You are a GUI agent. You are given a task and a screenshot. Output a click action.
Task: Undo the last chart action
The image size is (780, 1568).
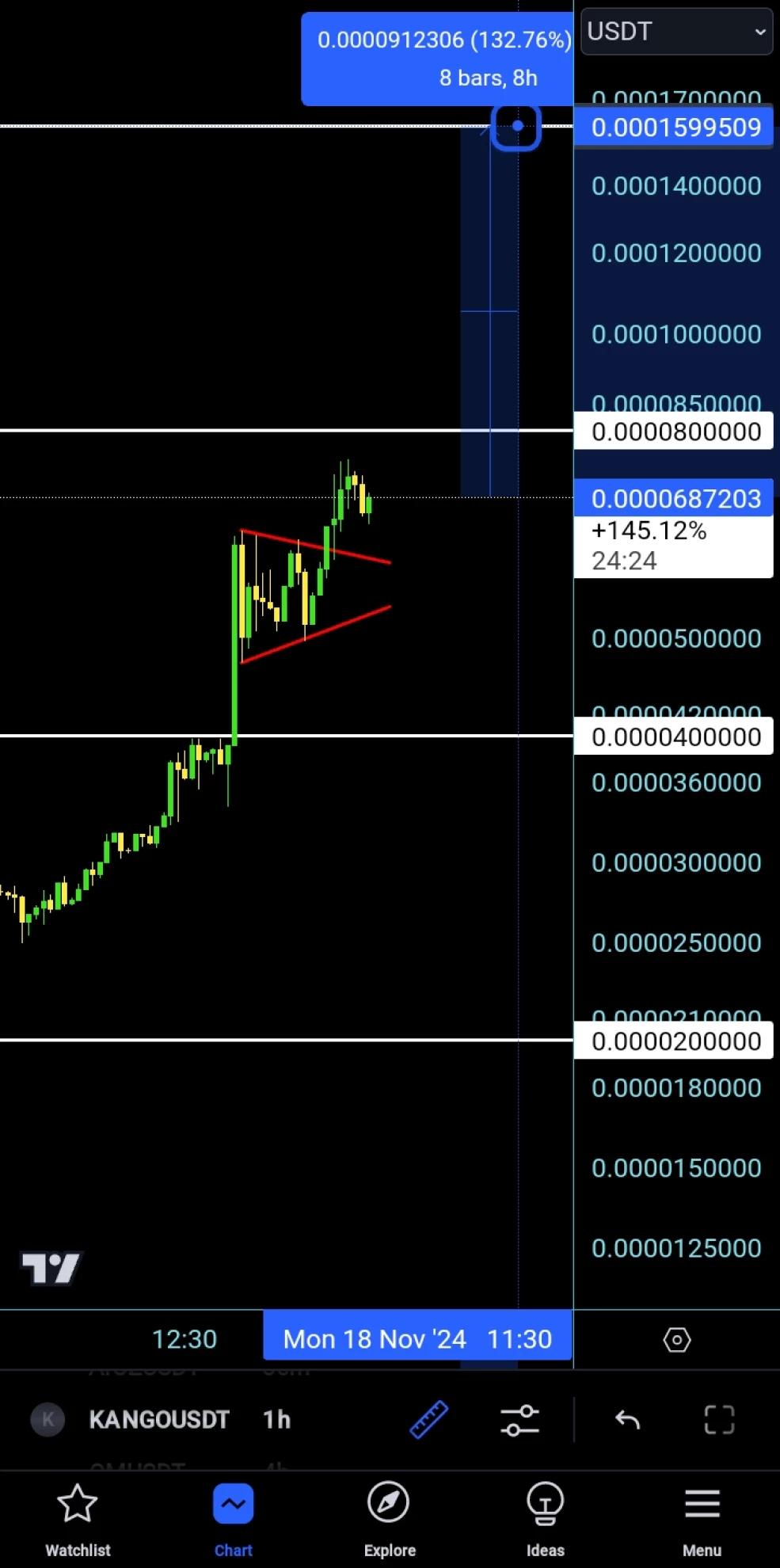[x=627, y=1419]
